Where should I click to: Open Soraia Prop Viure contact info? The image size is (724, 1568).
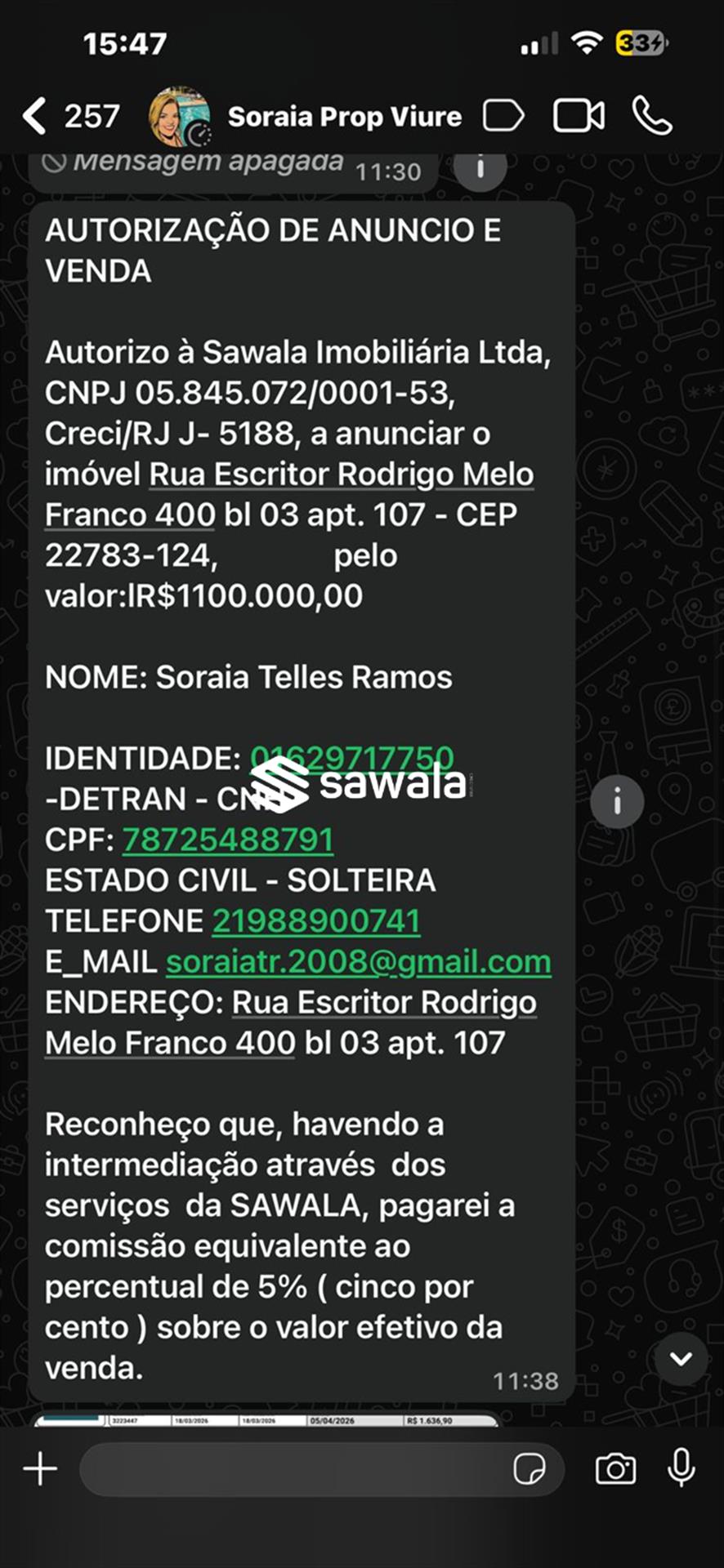click(344, 117)
